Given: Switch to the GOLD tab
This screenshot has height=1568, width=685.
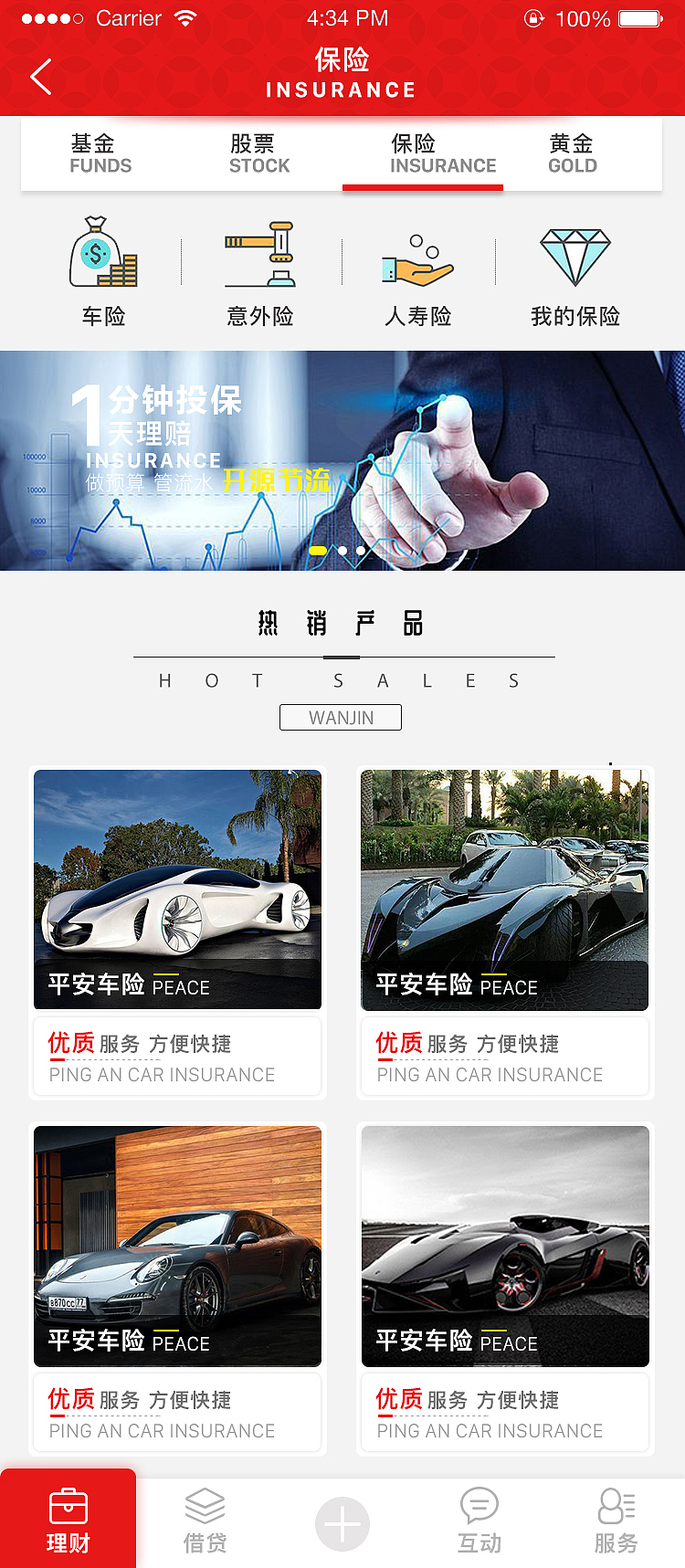Looking at the screenshot, I should [x=573, y=153].
